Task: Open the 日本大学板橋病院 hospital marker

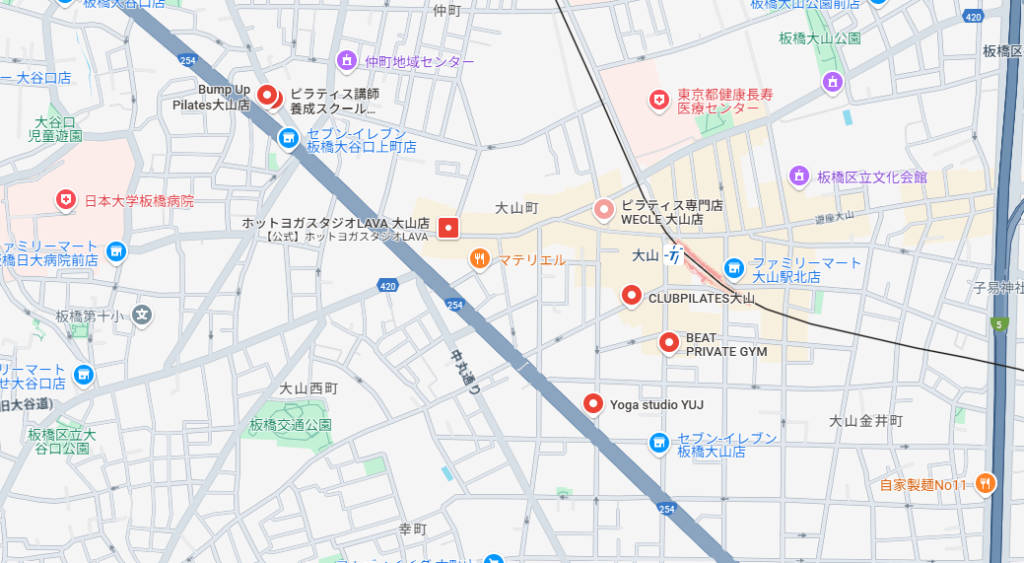Action: (66, 200)
